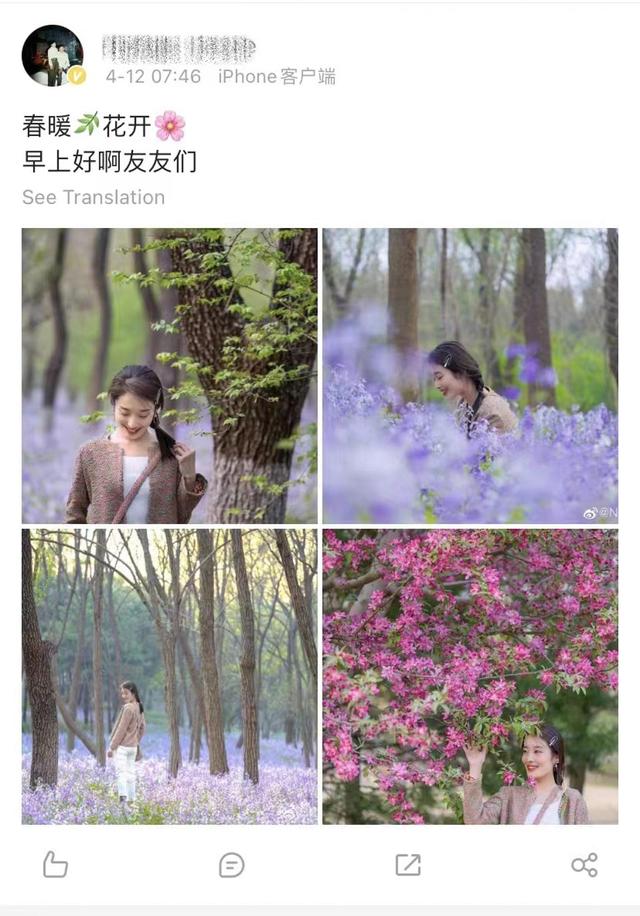Open the photo of the woman among purple flowers

470,376
